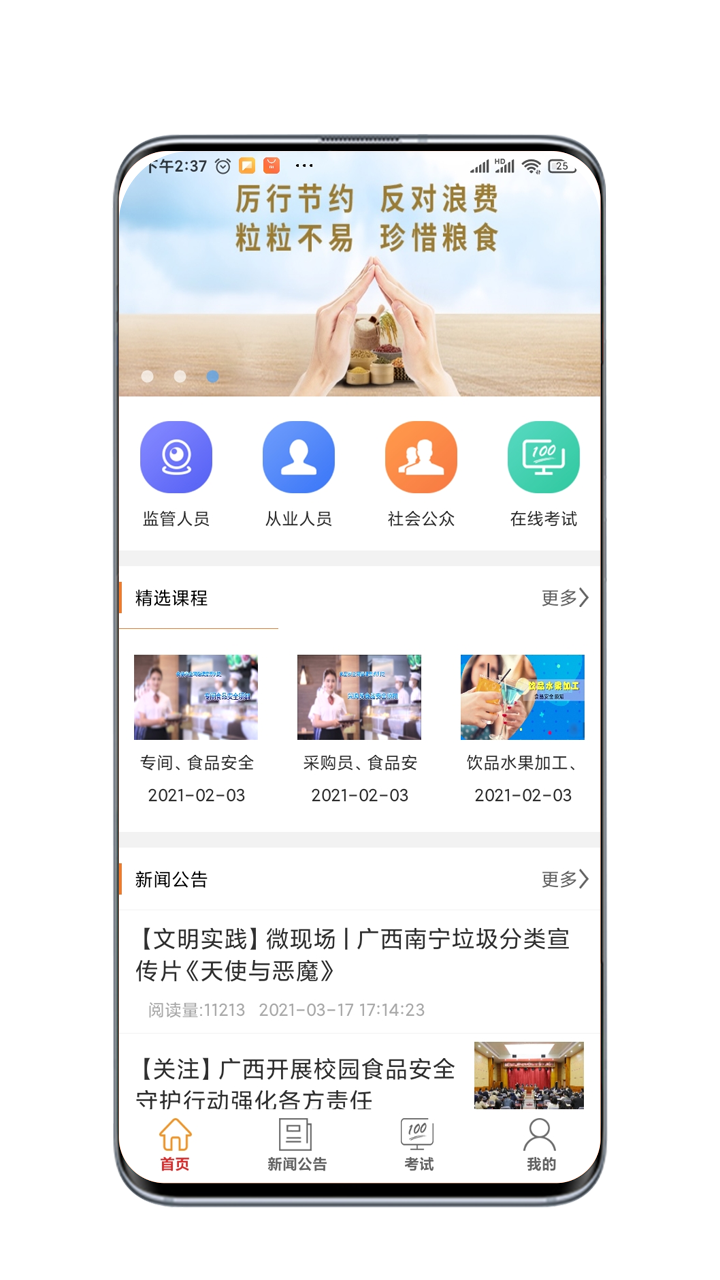The width and height of the screenshot is (720, 1280).
Task: Switch to the 新闻公告 bottom tab
Action: (297, 1145)
